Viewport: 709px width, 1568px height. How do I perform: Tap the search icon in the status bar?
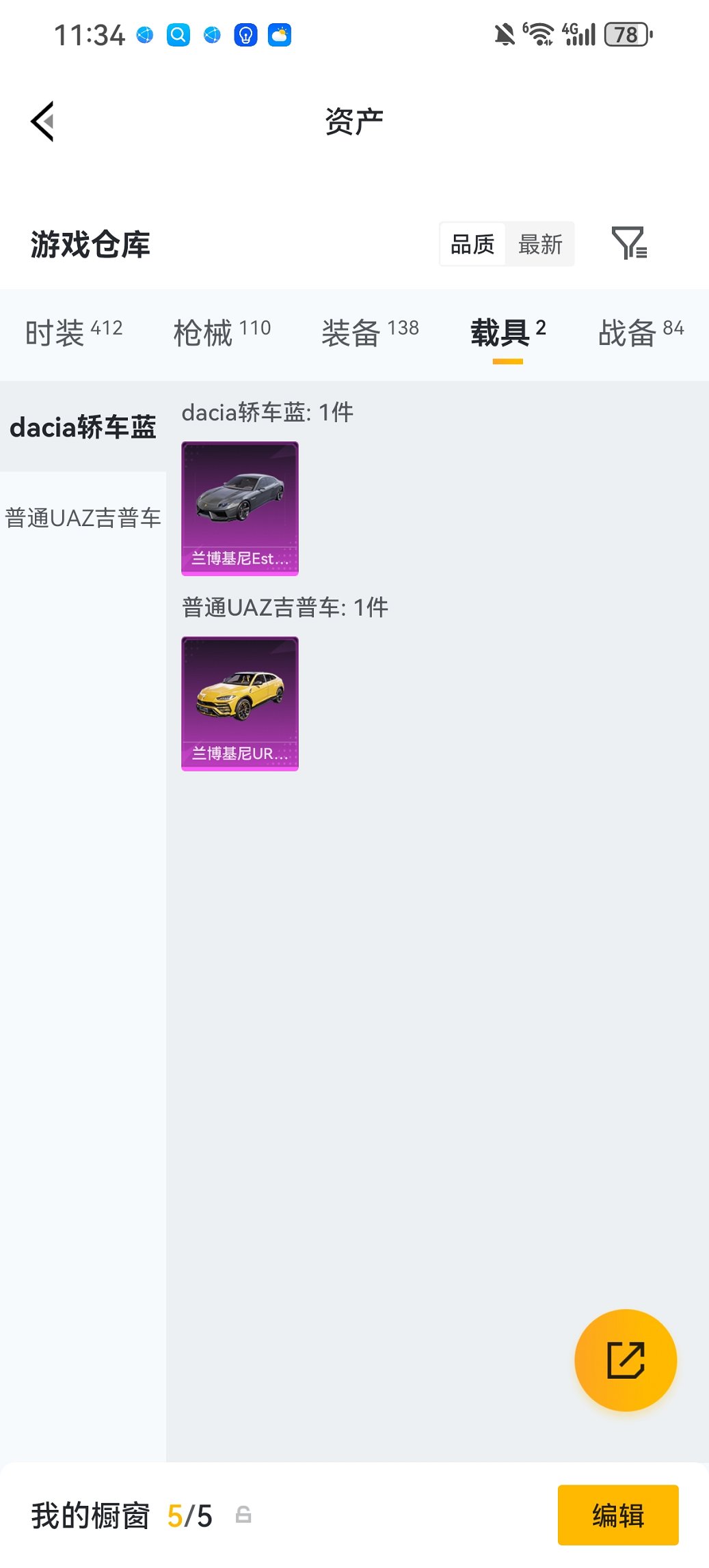click(178, 34)
